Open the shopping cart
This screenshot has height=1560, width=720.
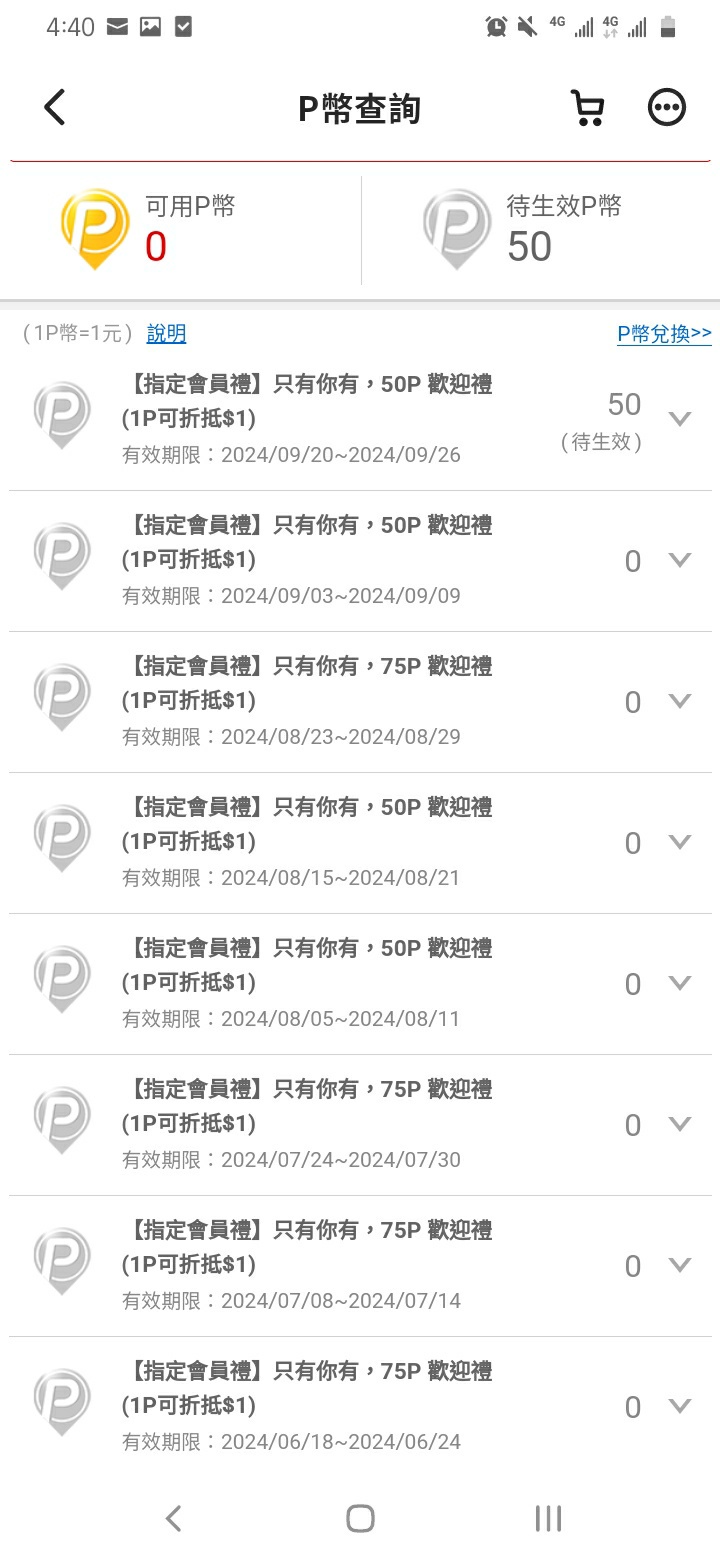(587, 108)
